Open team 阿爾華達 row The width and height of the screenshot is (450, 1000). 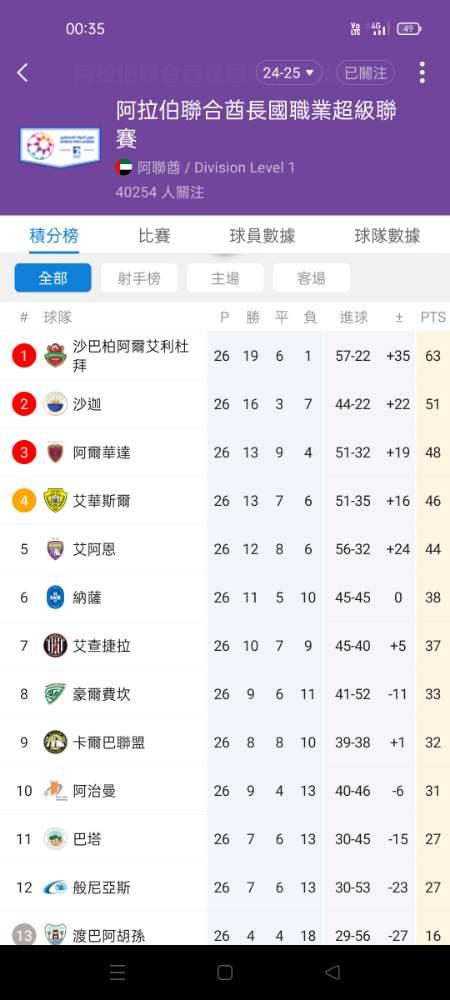click(225, 453)
